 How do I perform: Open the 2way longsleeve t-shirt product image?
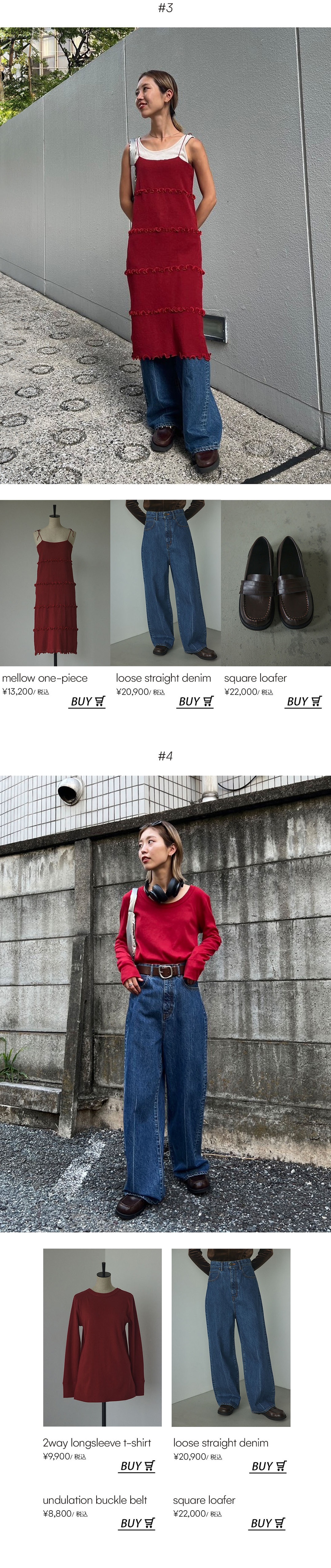(x=102, y=1337)
